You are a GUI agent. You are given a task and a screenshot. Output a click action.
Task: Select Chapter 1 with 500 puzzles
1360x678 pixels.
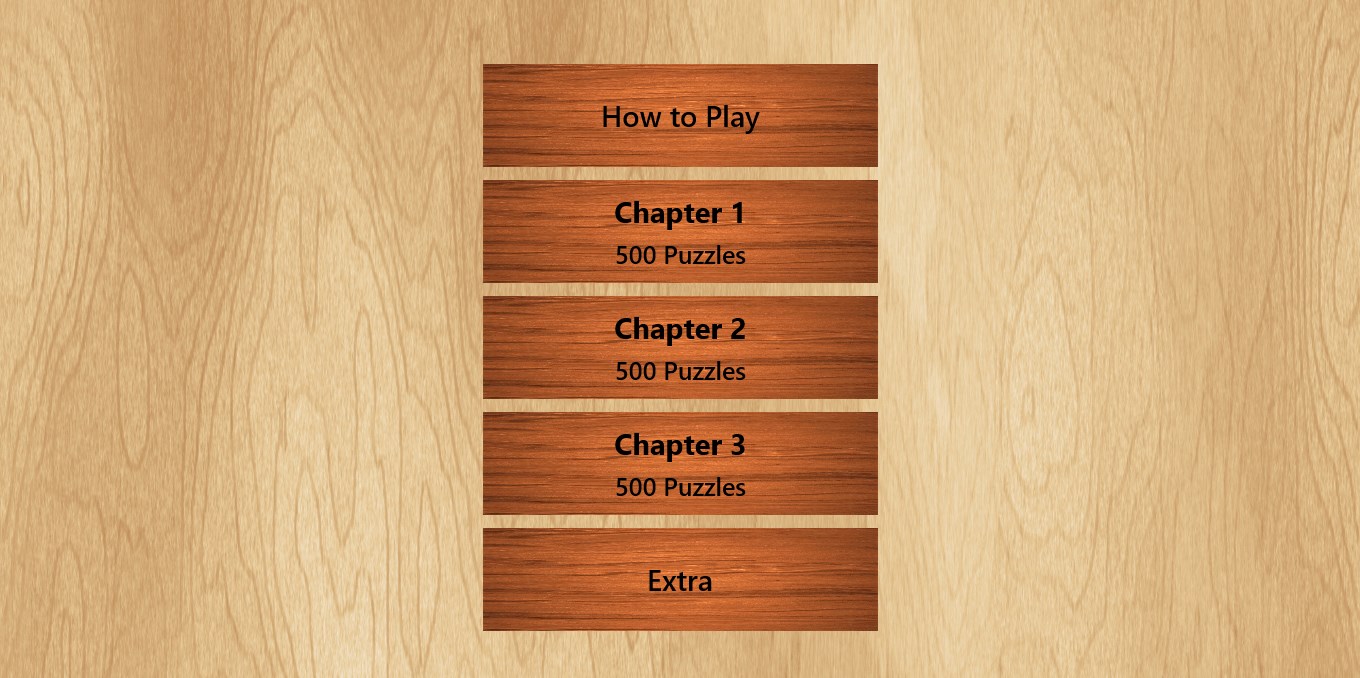tap(680, 232)
